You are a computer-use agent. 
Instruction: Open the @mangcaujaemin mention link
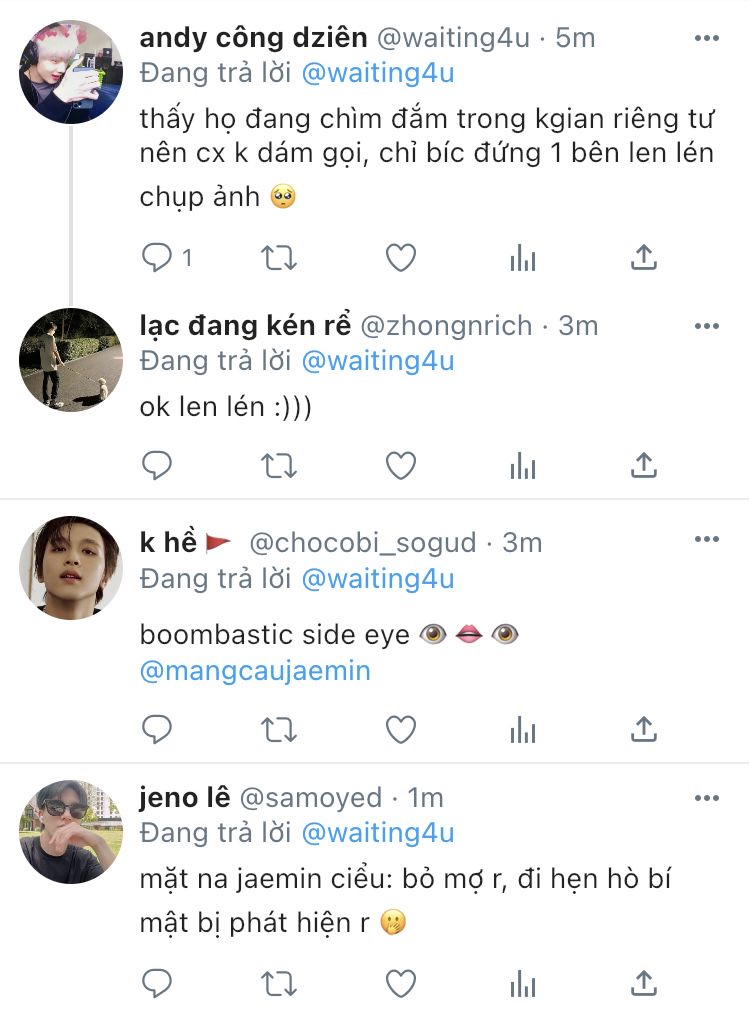point(255,671)
